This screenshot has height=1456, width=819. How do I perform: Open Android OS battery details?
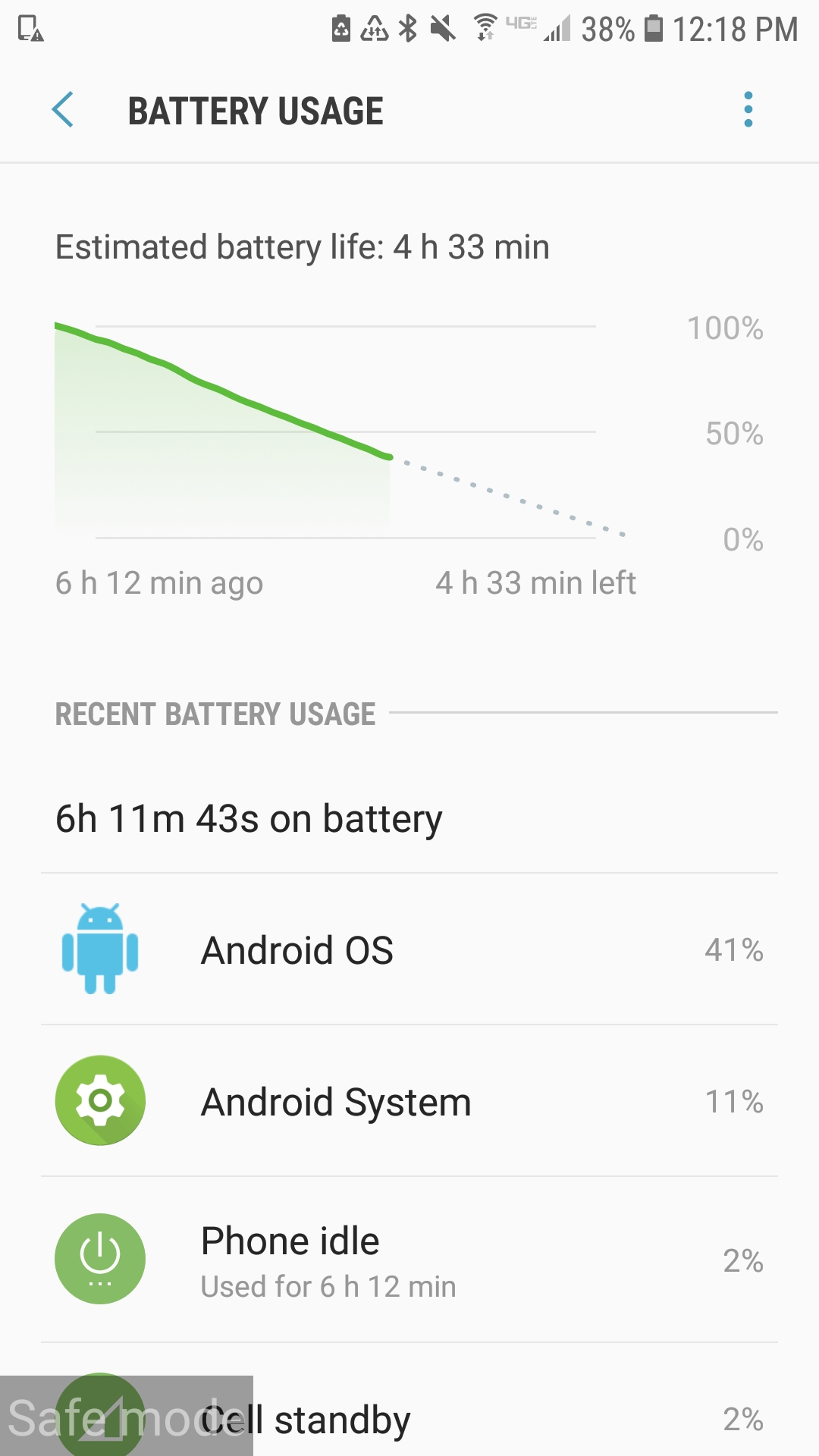[409, 949]
